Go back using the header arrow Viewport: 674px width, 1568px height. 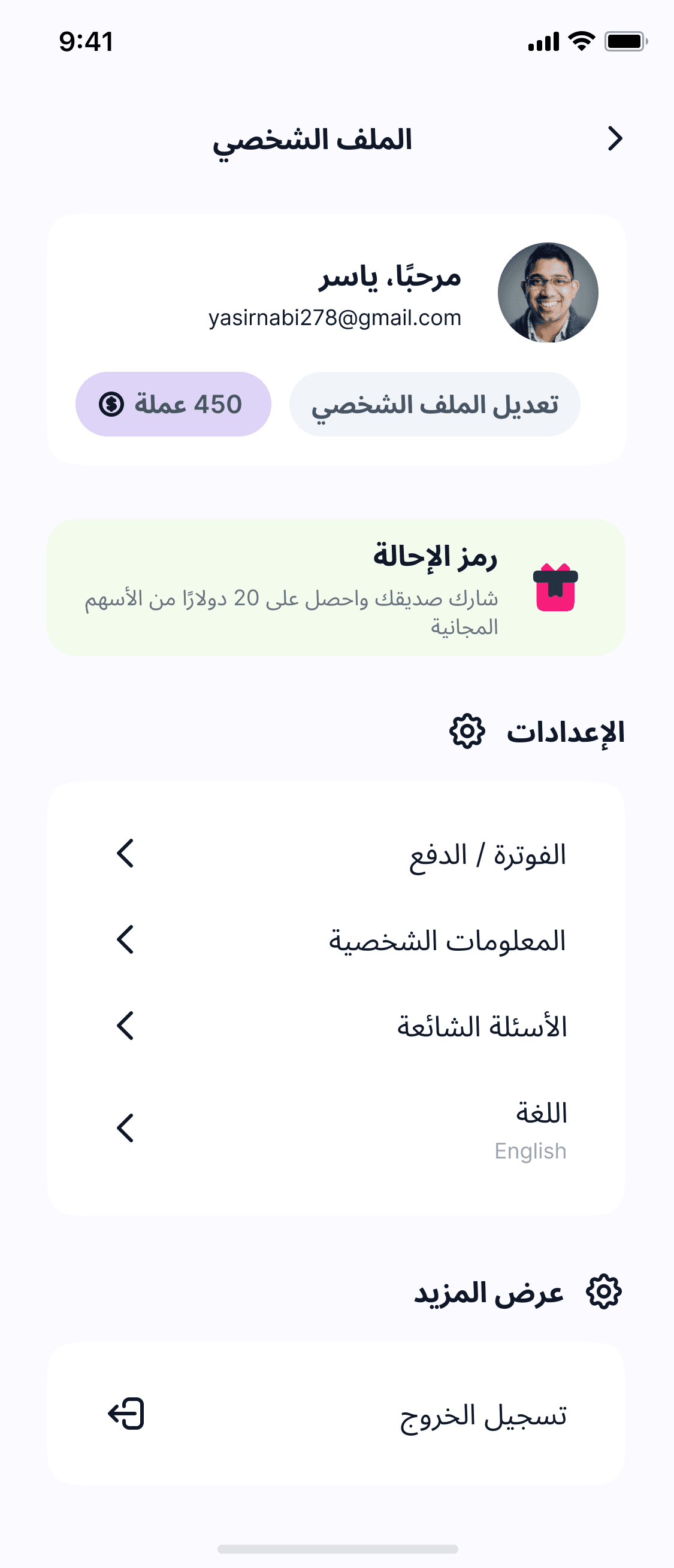point(615,139)
